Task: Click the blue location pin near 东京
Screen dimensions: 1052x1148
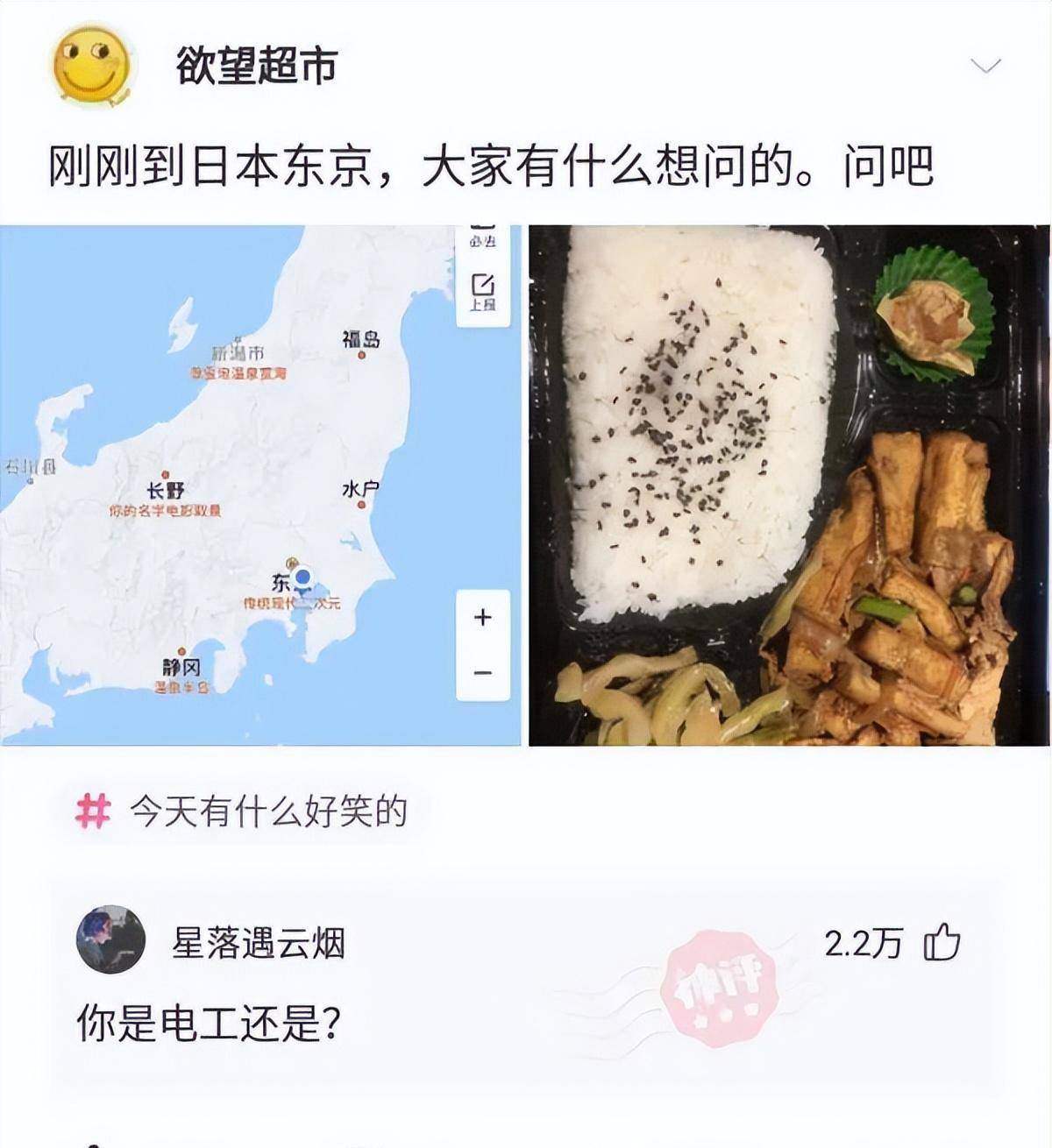Action: pyautogui.click(x=302, y=576)
